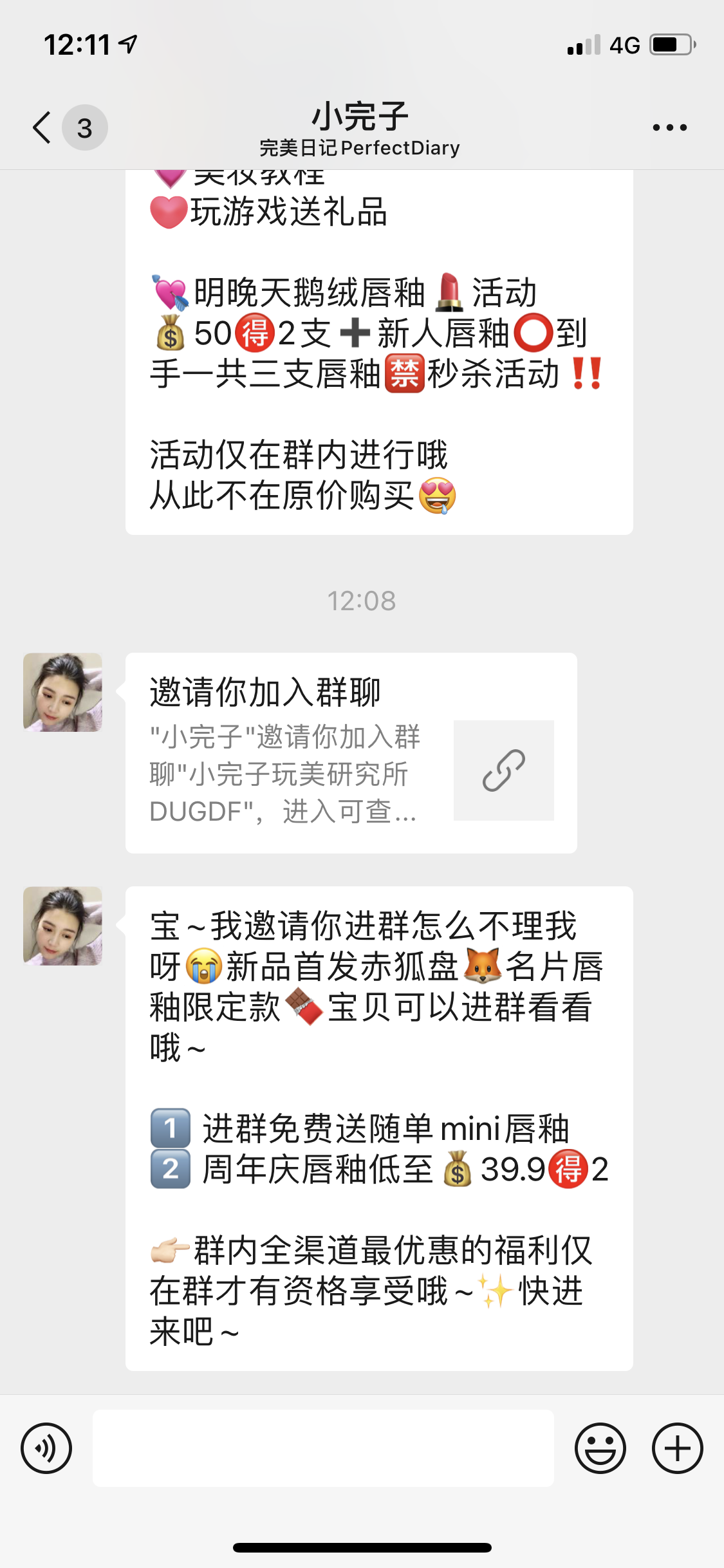Screen dimensions: 724x1568
Task: Open the plus attachments menu
Action: [x=677, y=1448]
